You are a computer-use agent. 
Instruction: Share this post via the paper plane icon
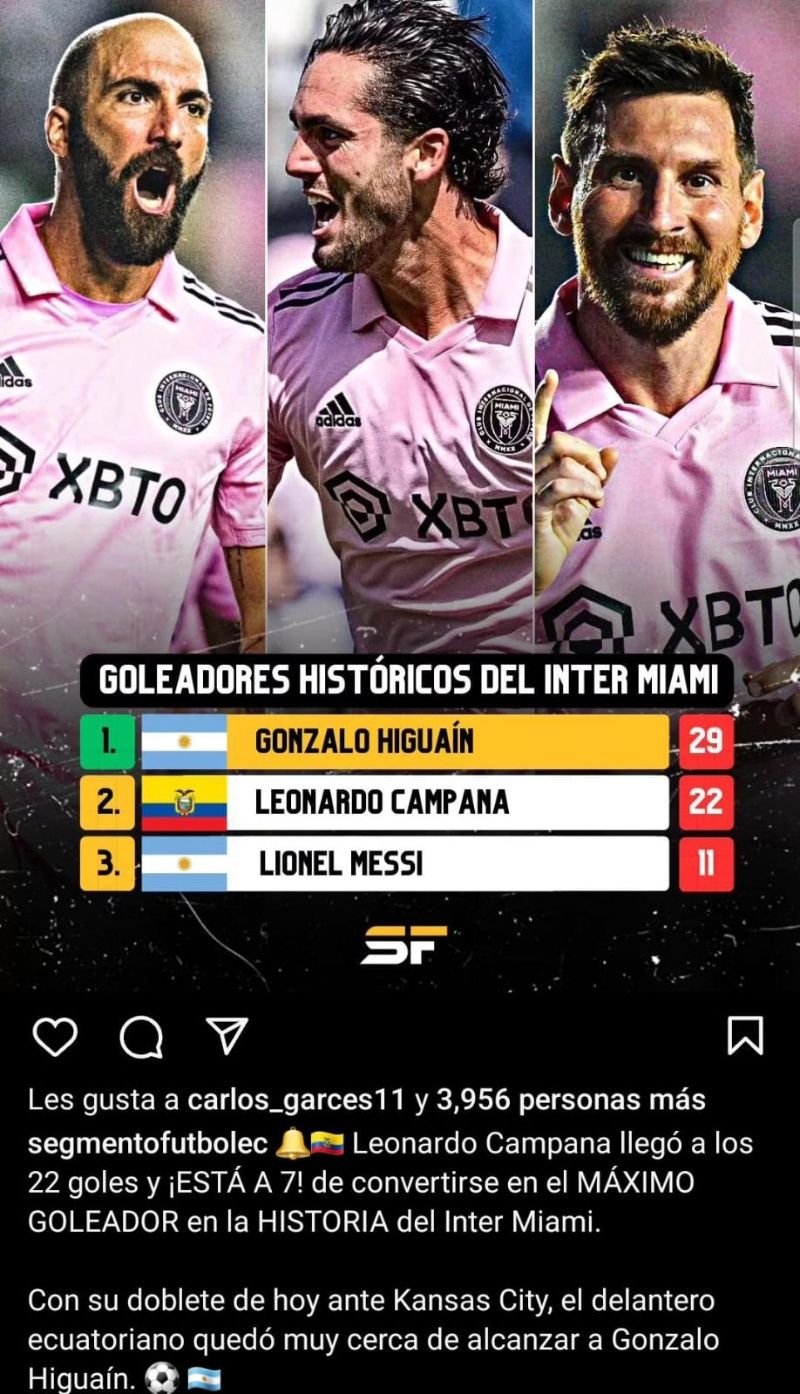pyautogui.click(x=226, y=1036)
